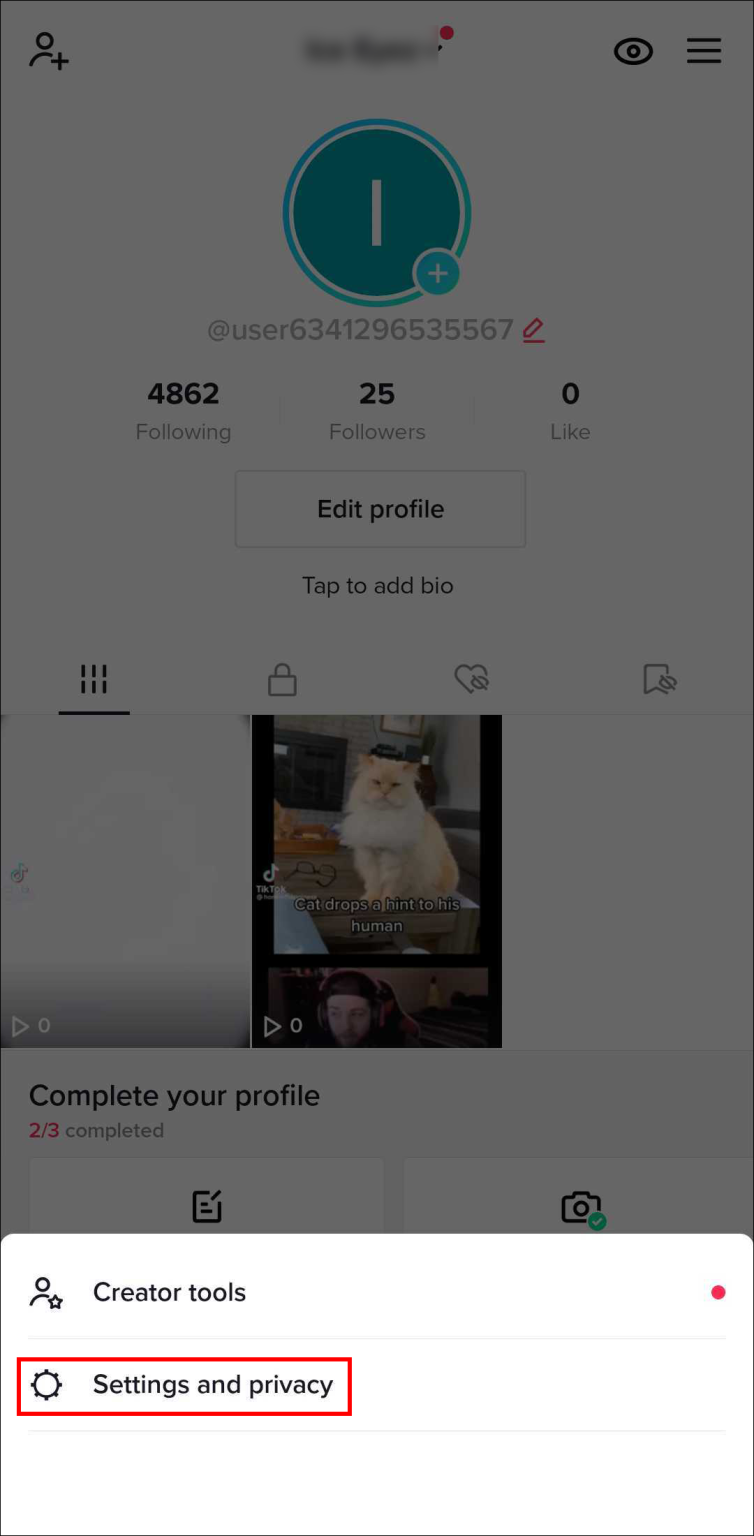The image size is (754, 1536).
Task: Open Creator tools
Action: point(168,1292)
